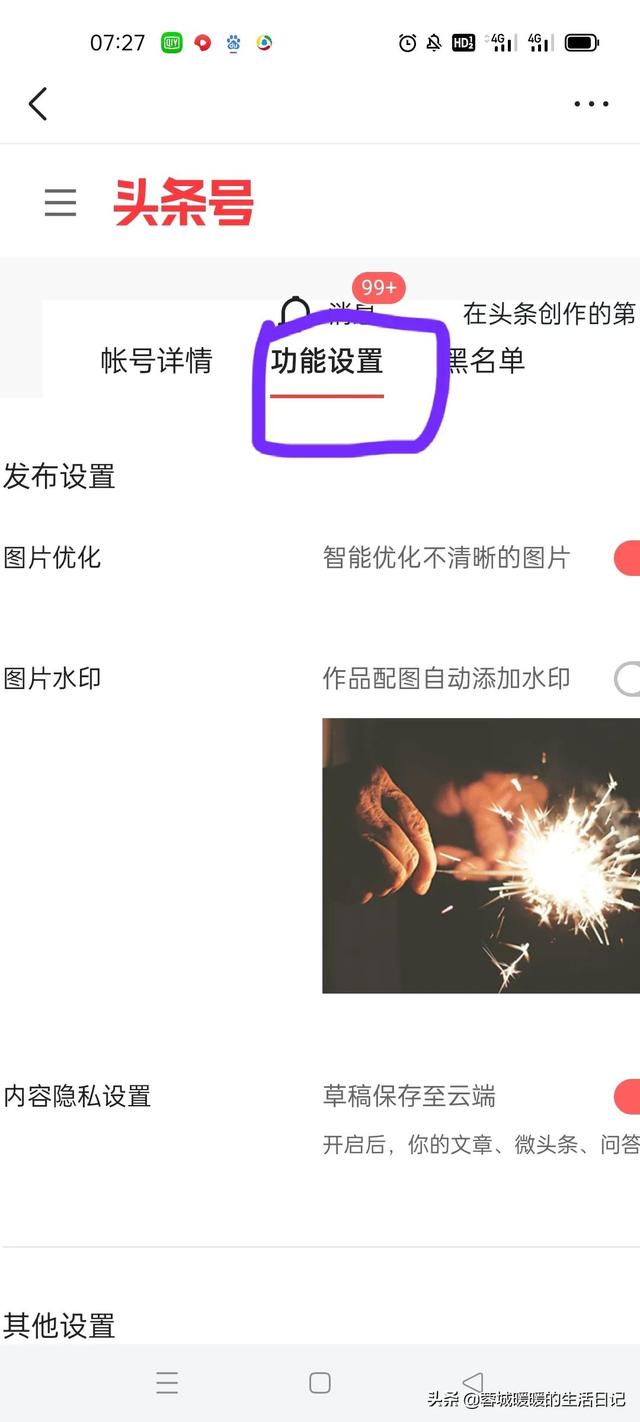This screenshot has height=1422, width=640.
Task: Open the message bell with 99+ badge
Action: 296,311
